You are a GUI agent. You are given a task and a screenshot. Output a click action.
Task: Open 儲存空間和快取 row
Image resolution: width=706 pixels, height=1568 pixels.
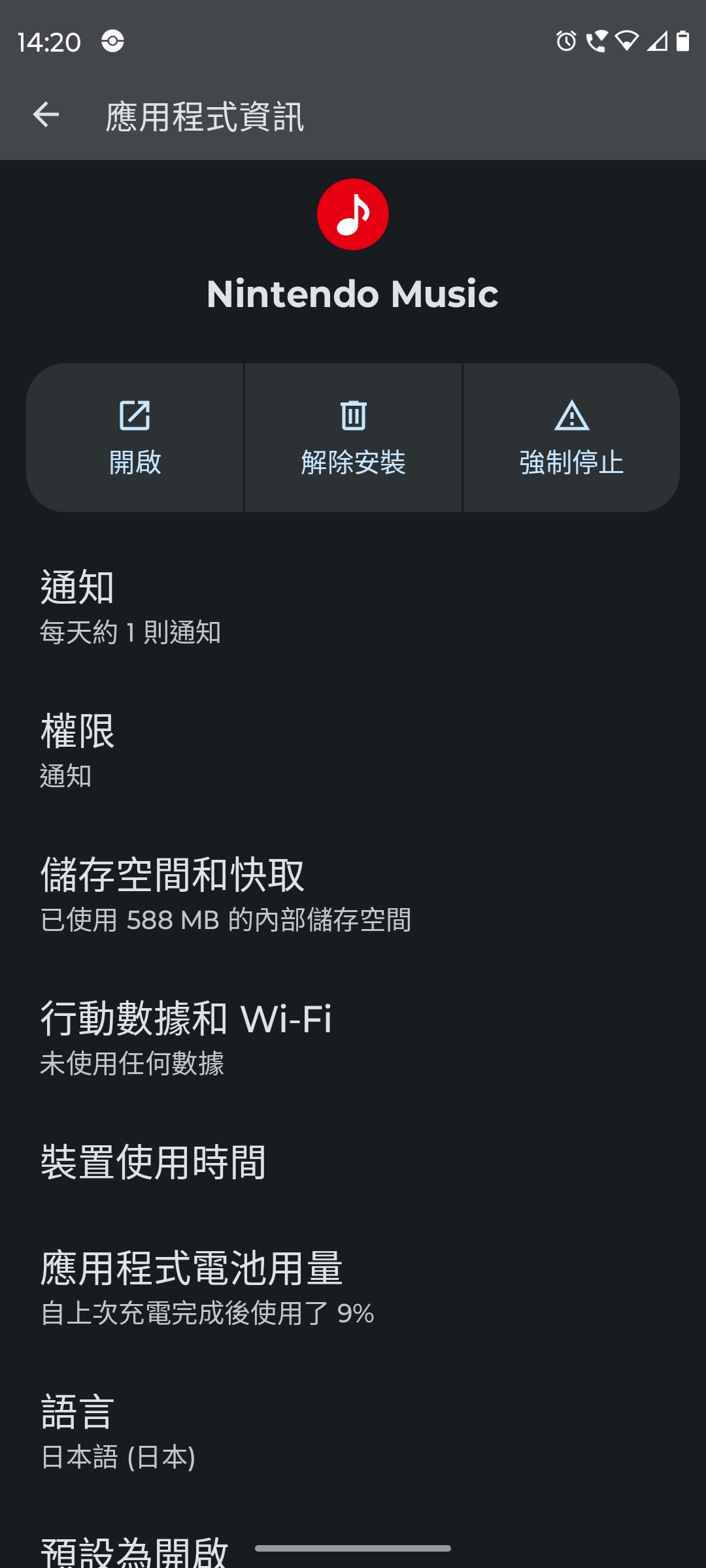[353, 894]
